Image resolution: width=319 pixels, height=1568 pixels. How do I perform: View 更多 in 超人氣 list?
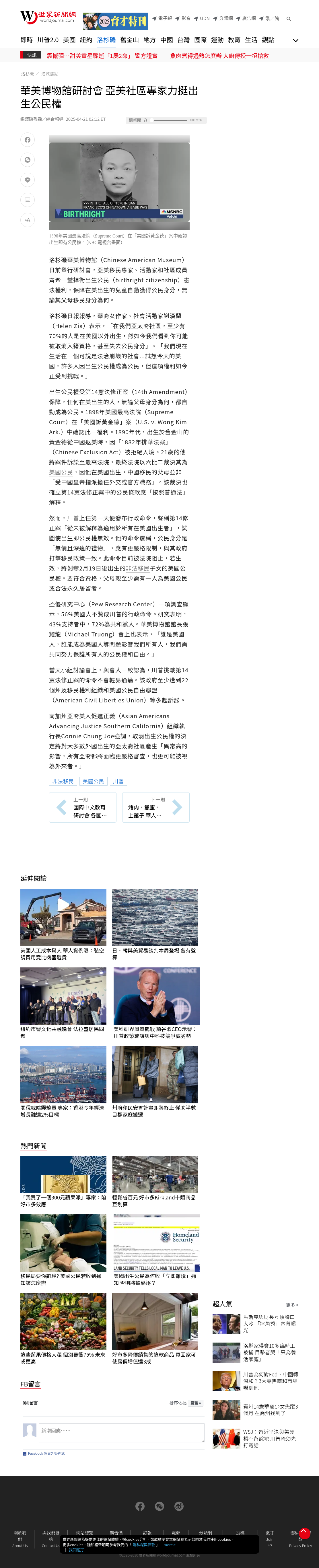[x=292, y=1304]
